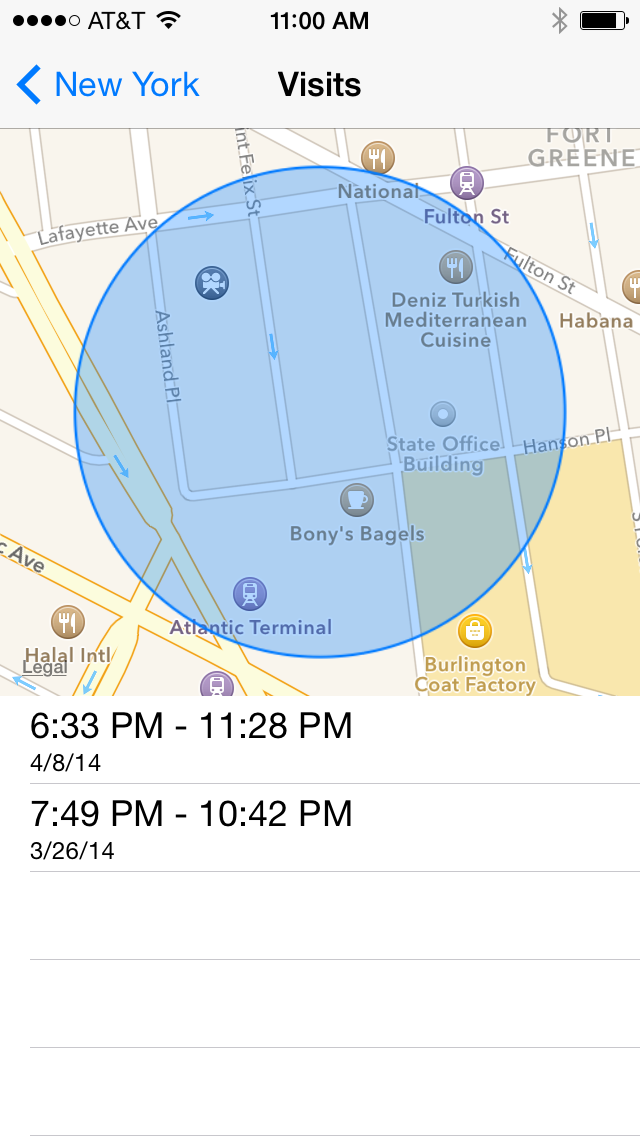The width and height of the screenshot is (640, 1136).
Task: Go back to New York
Action: [108, 85]
